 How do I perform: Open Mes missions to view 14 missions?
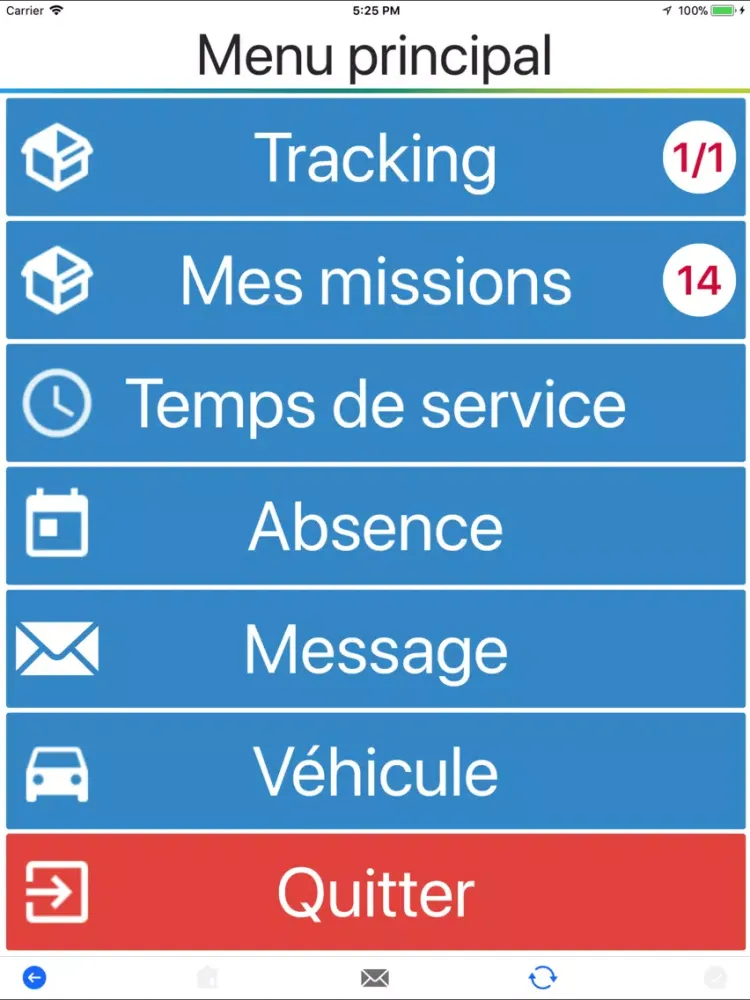(375, 279)
